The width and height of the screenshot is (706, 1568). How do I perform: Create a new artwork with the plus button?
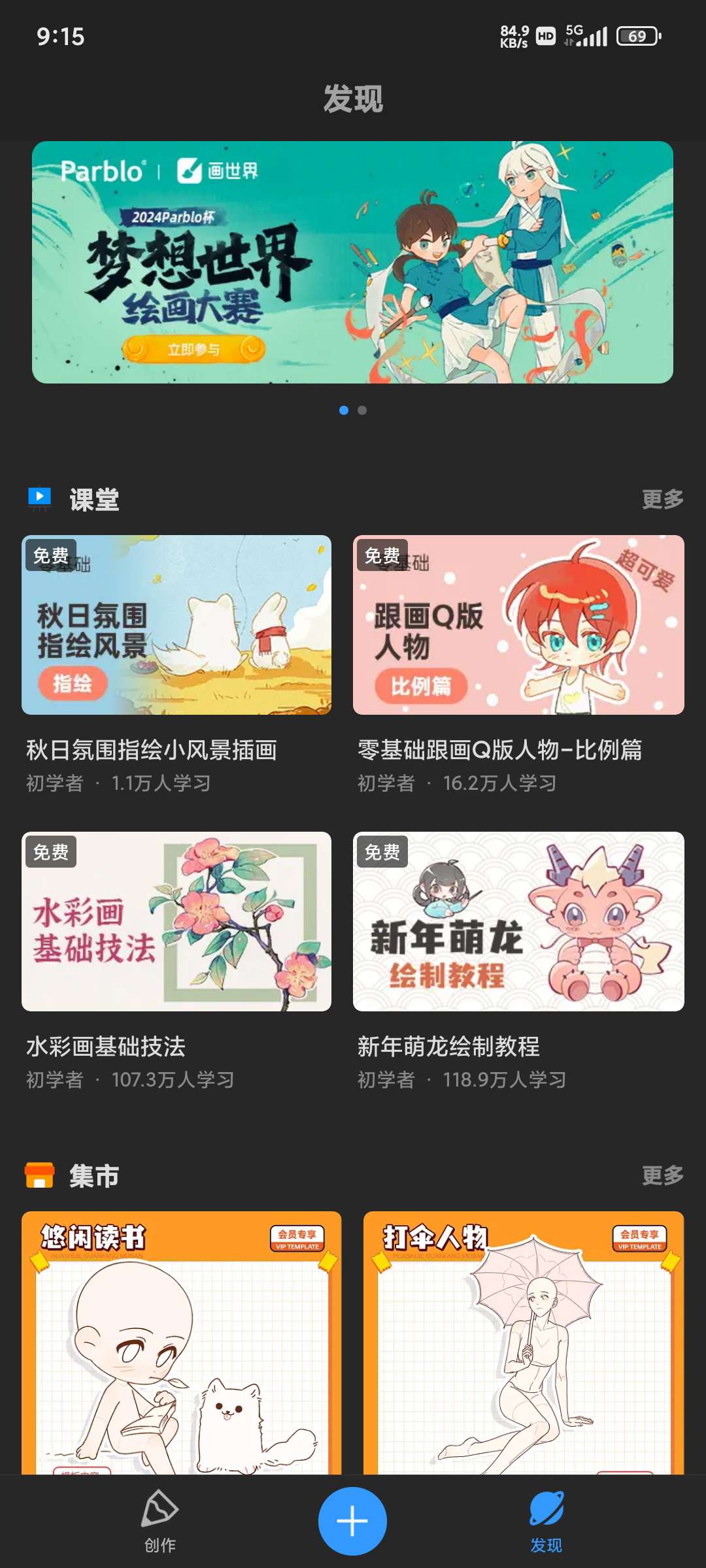pos(352,1521)
